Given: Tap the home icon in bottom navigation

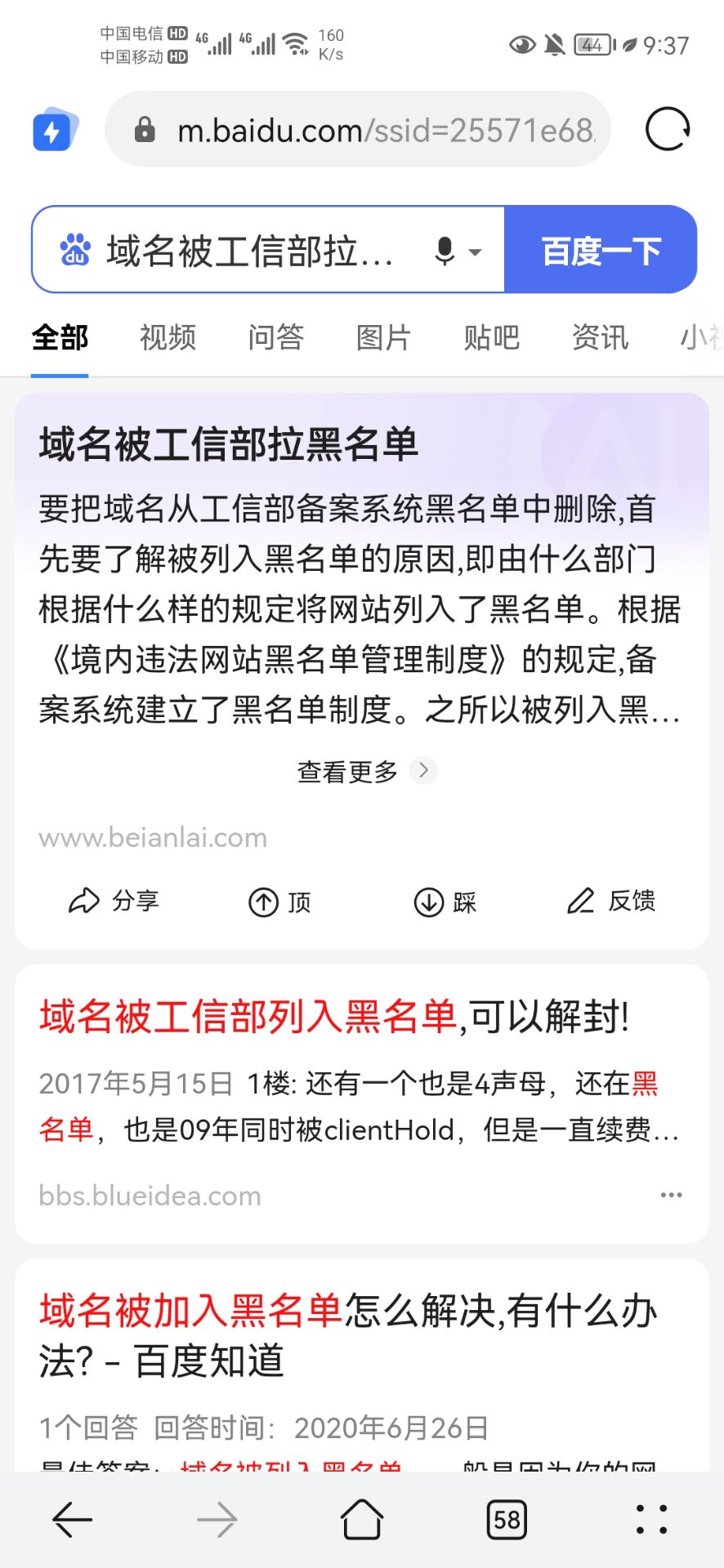Looking at the screenshot, I should point(361,1520).
